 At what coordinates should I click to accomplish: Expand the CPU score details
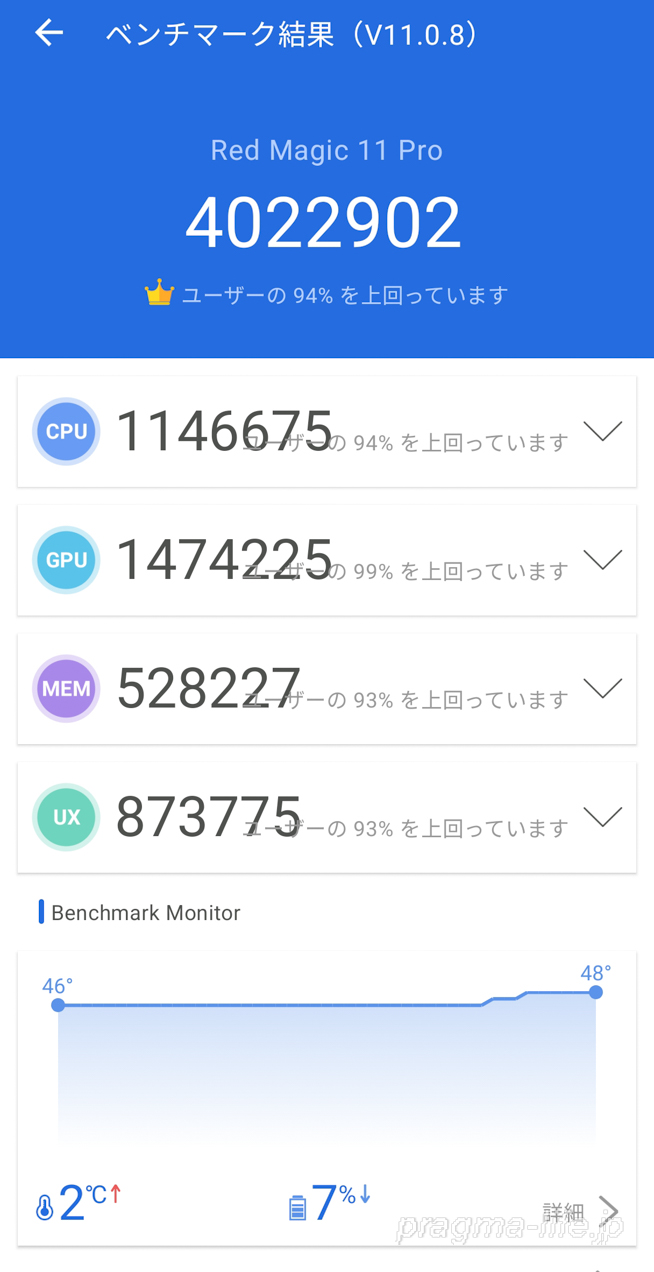point(602,431)
